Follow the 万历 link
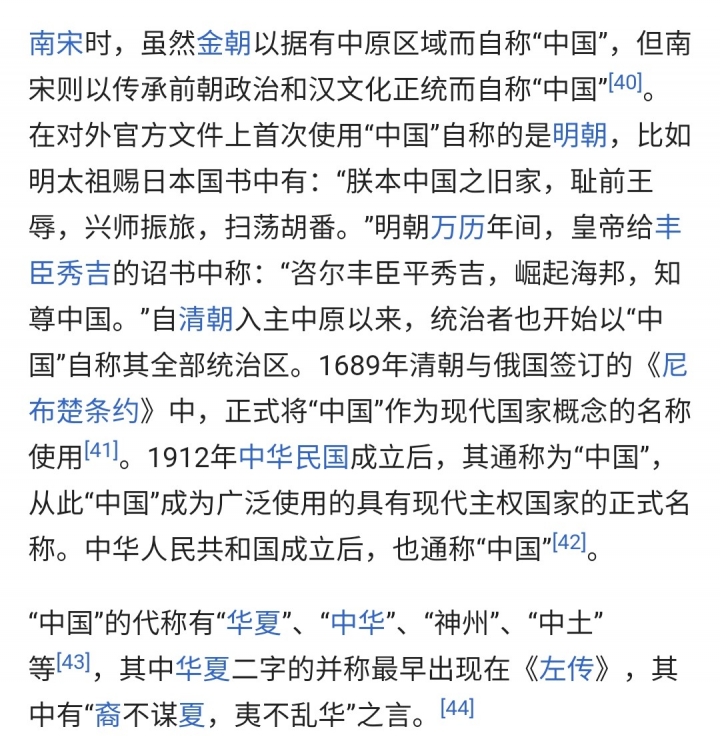Screen dimensions: 720x749 tap(456, 227)
